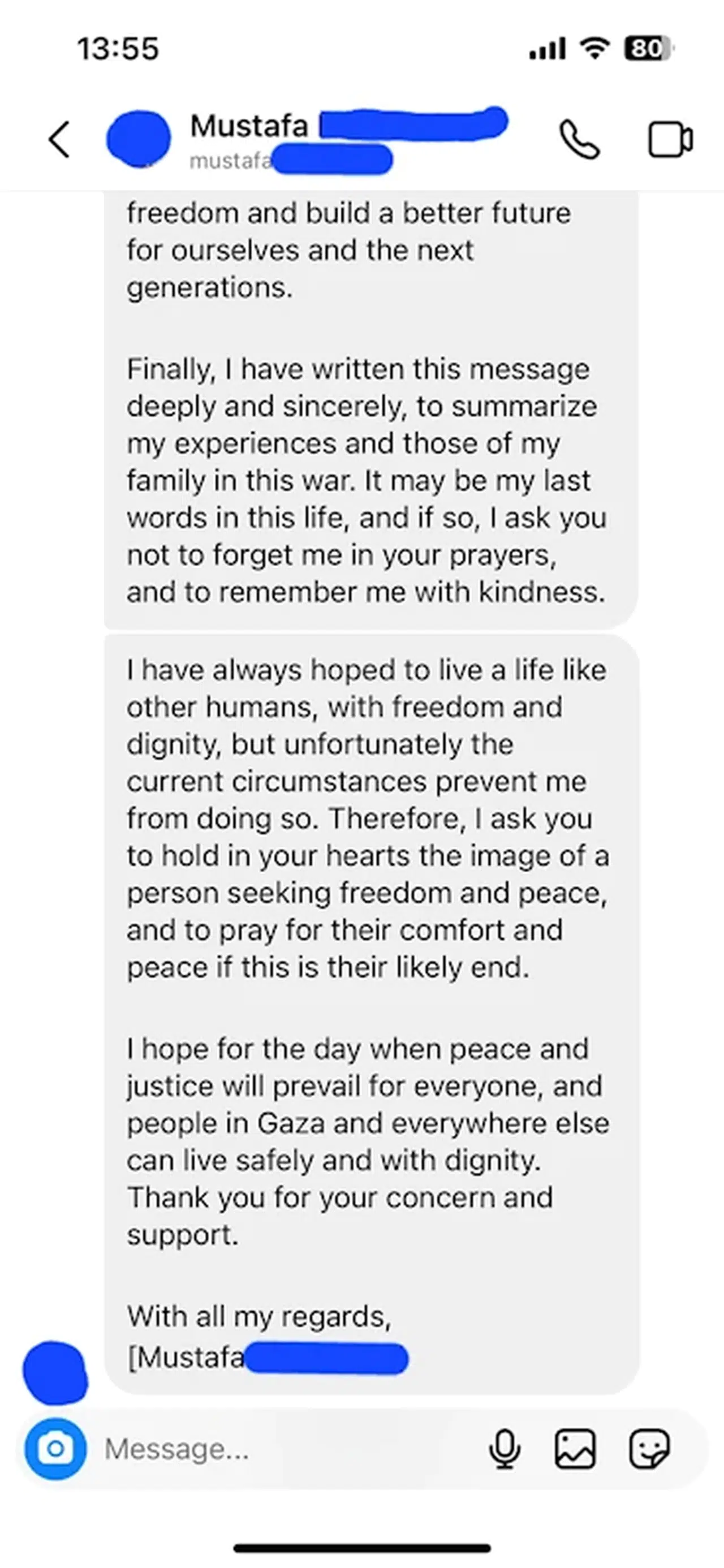Start a video call with Mustafa
This screenshot has width=724, height=1568.
coord(670,140)
